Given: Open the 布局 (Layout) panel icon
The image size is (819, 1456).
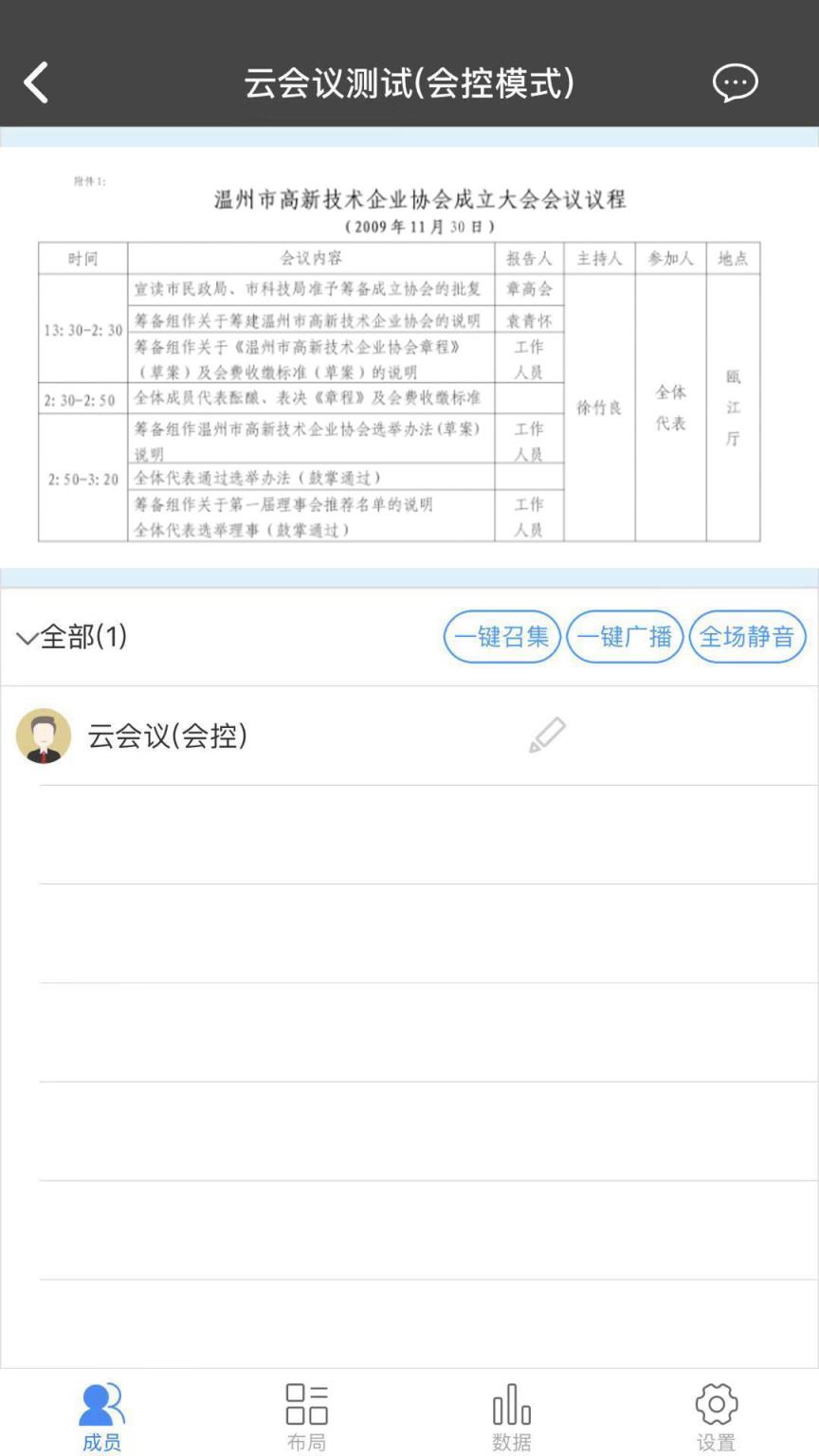Looking at the screenshot, I should [x=305, y=1401].
